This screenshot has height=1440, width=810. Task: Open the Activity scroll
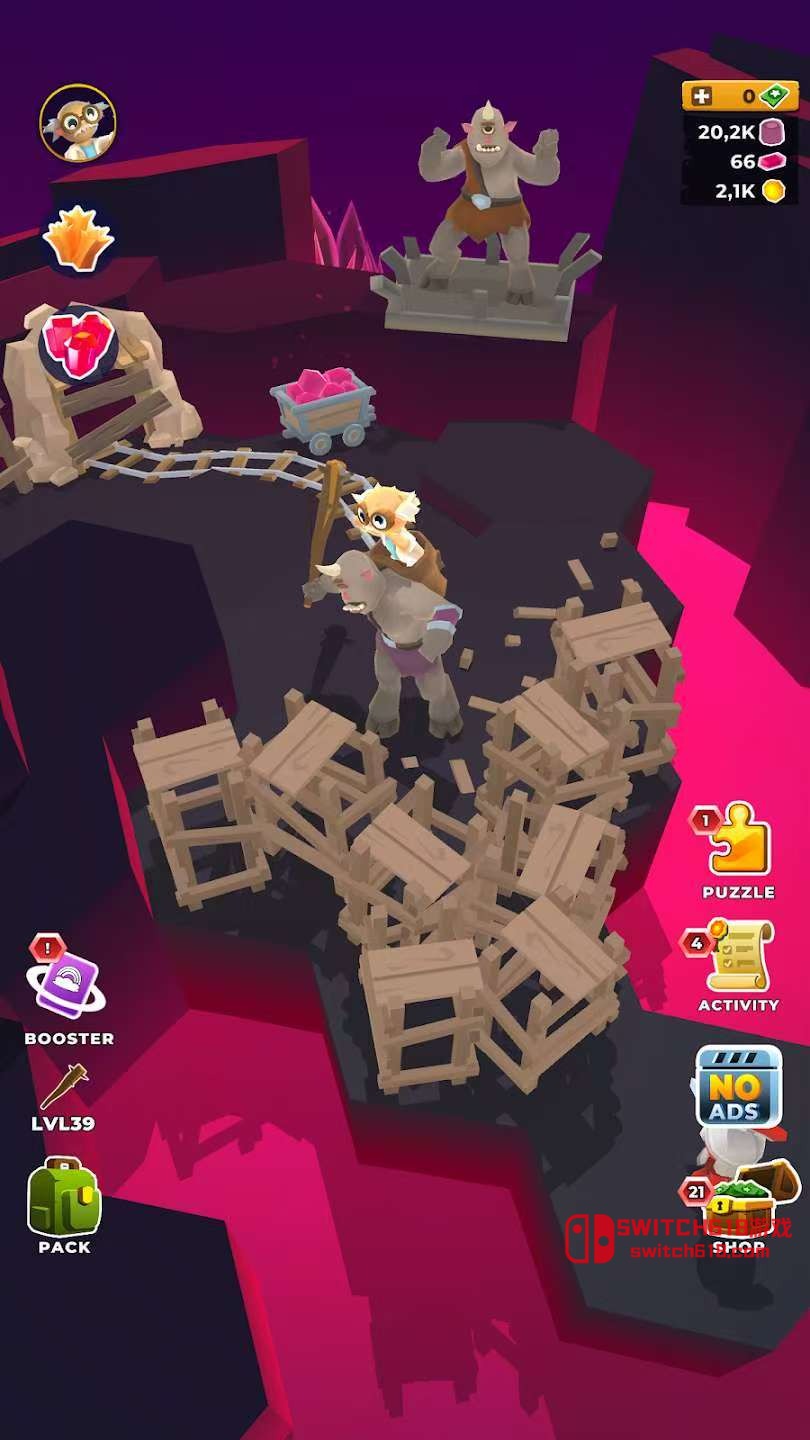tap(739, 958)
